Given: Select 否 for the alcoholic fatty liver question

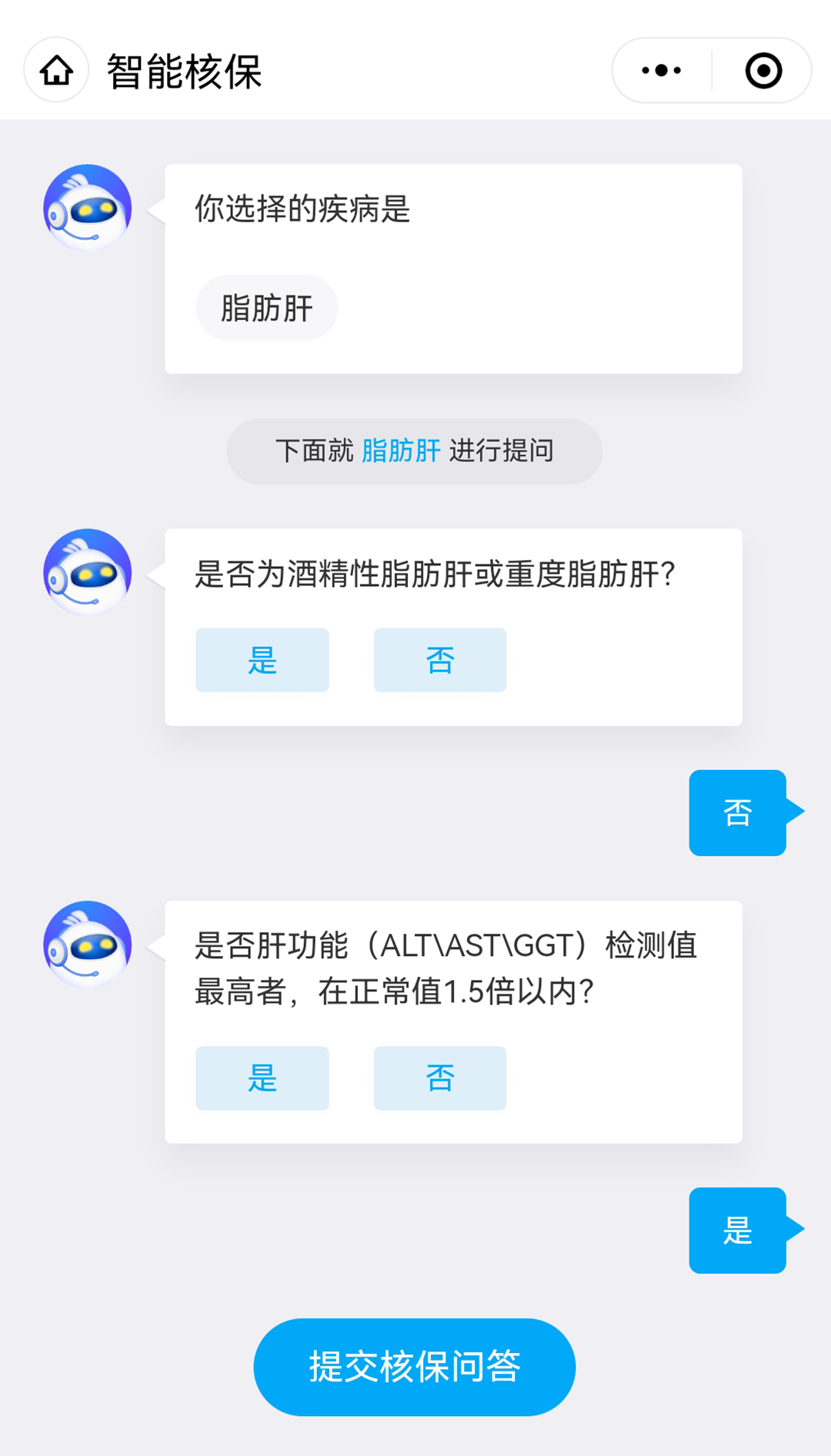Looking at the screenshot, I should 440,660.
